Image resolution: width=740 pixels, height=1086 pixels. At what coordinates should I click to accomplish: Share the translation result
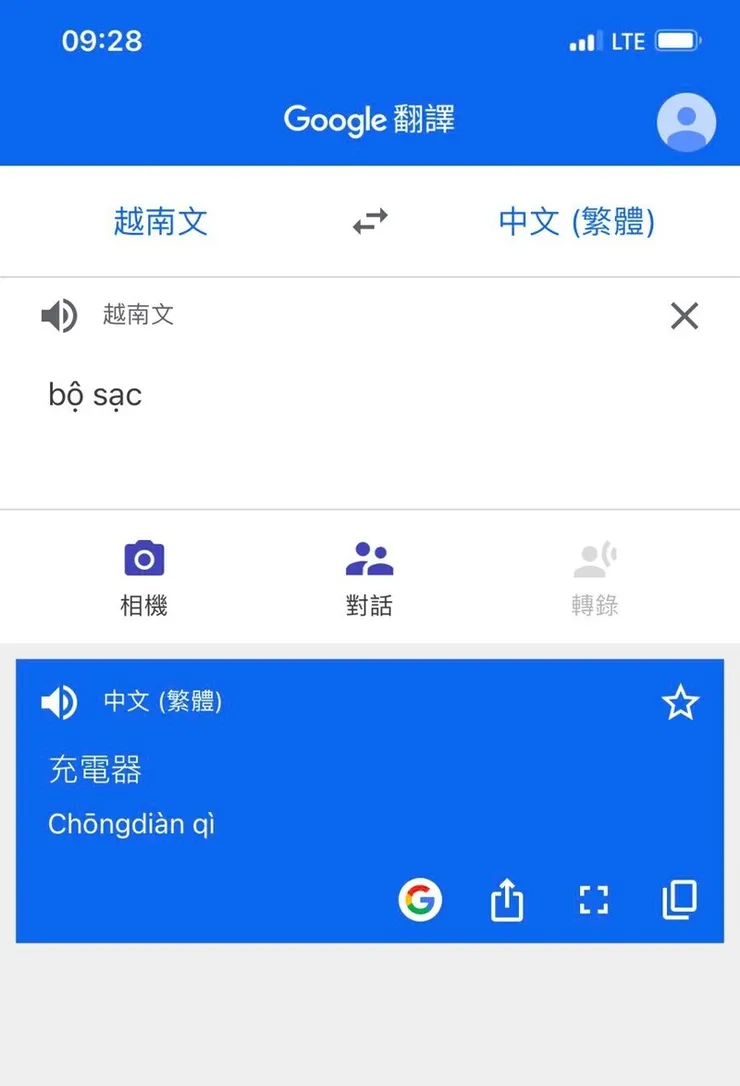click(507, 900)
